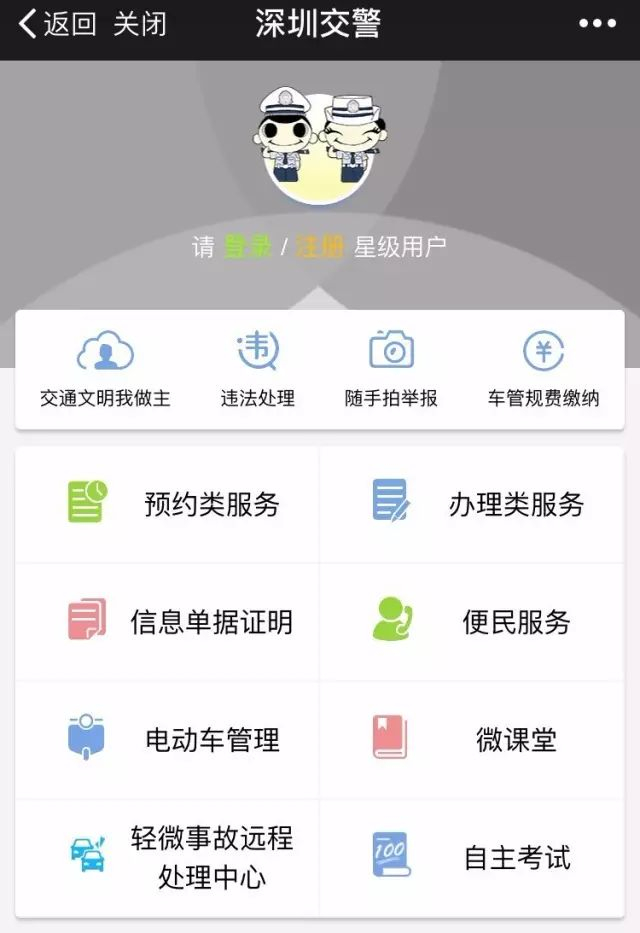Open 车管规费缴纳 fee payment
Screen dimensions: 640x933
543,368
